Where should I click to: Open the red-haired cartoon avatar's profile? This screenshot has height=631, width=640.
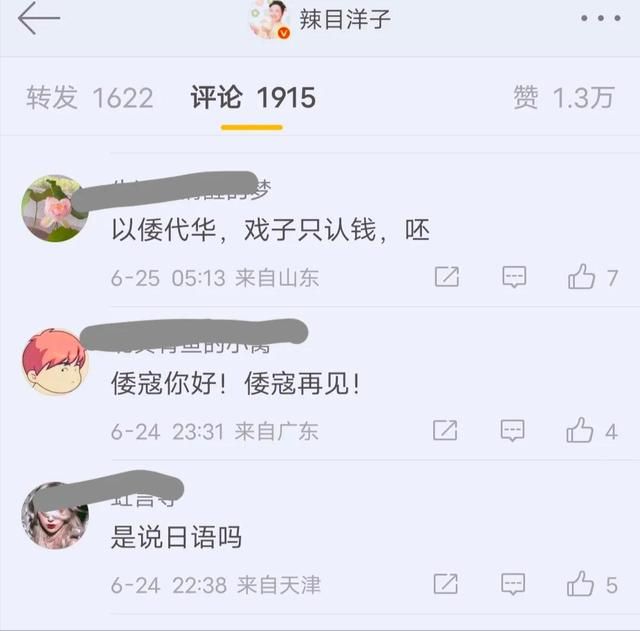point(54,361)
